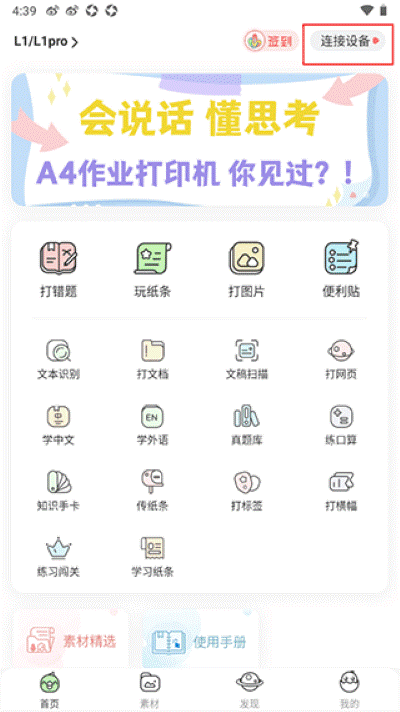This screenshot has width=400, height=712.
Task: Launch 文本识别 text recognition
Action: click(x=58, y=359)
